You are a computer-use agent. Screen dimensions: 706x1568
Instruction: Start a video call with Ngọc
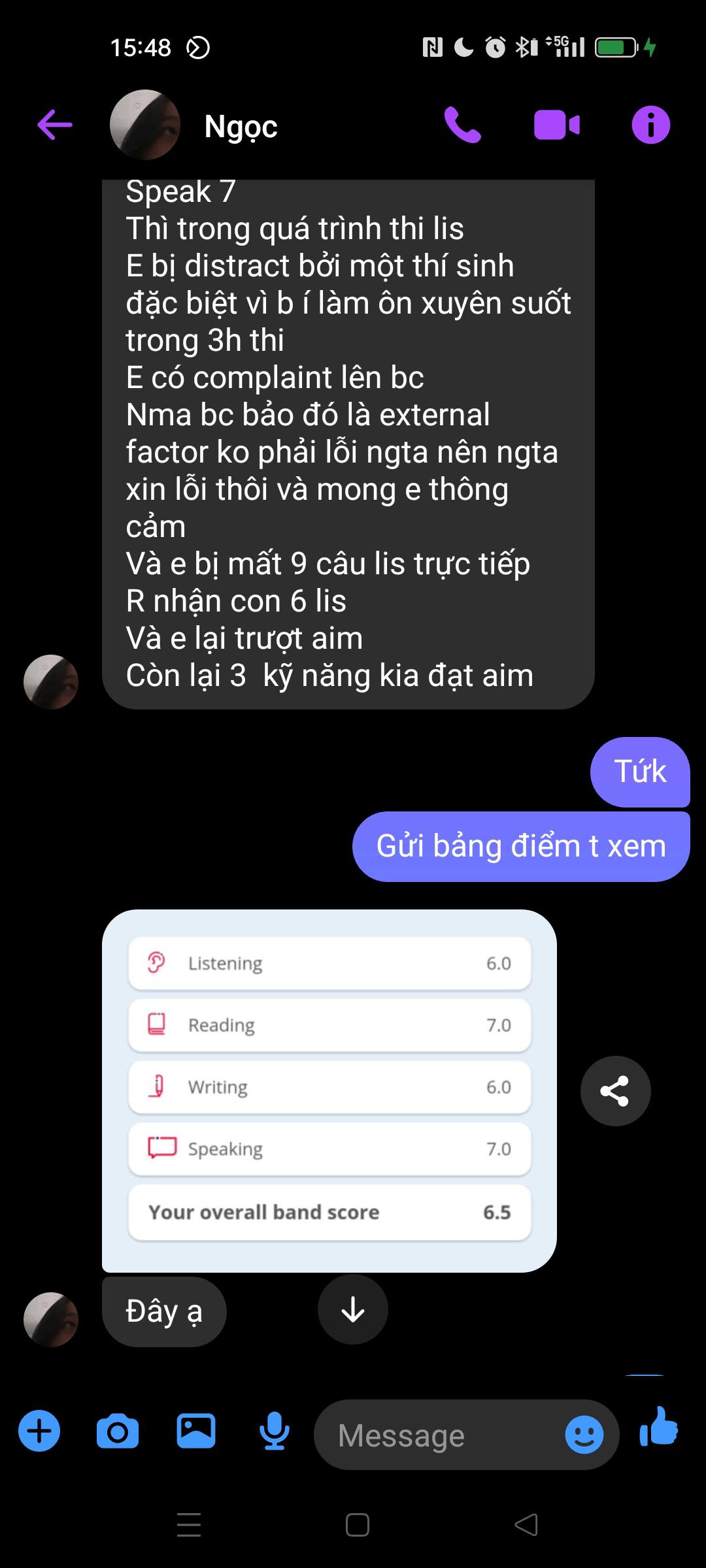click(x=556, y=125)
